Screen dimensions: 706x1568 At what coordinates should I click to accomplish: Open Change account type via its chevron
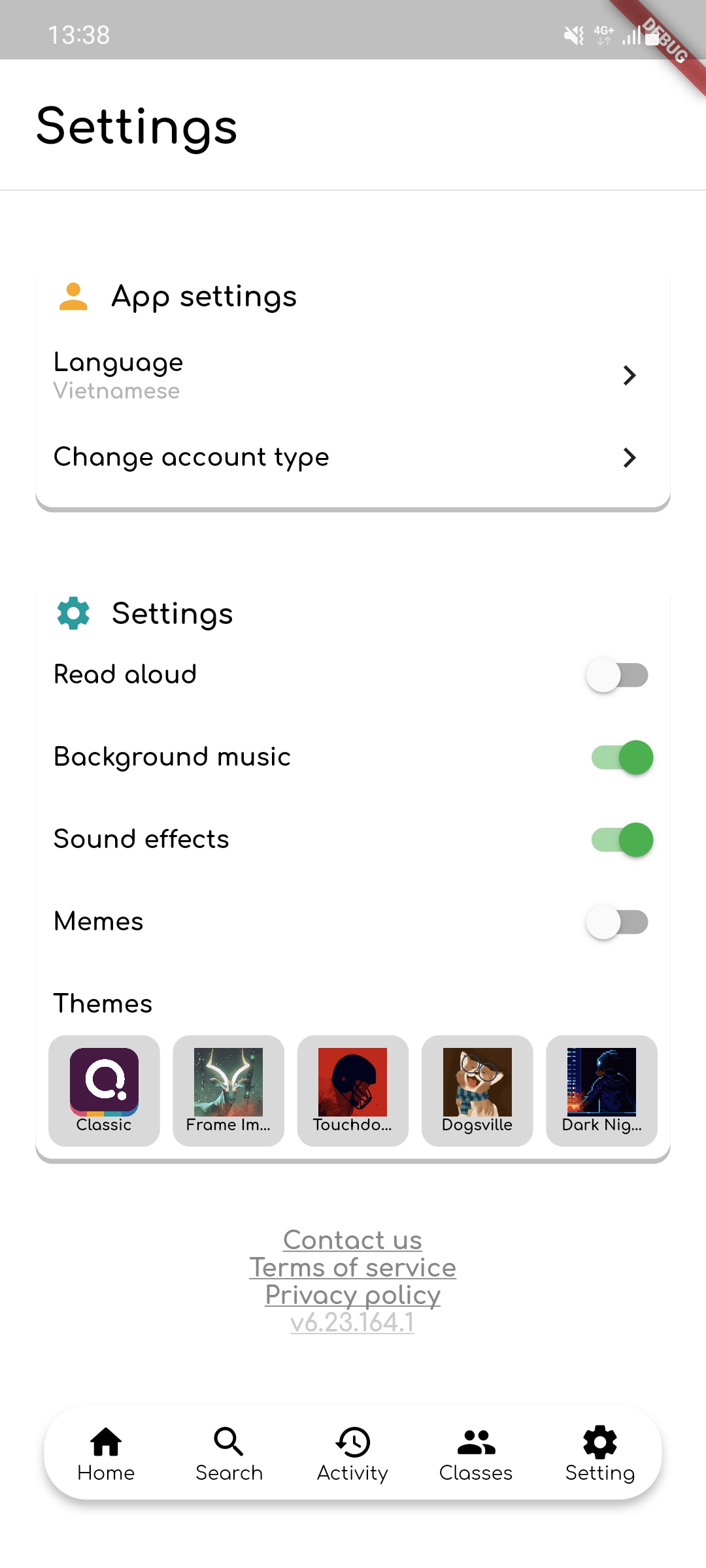629,458
